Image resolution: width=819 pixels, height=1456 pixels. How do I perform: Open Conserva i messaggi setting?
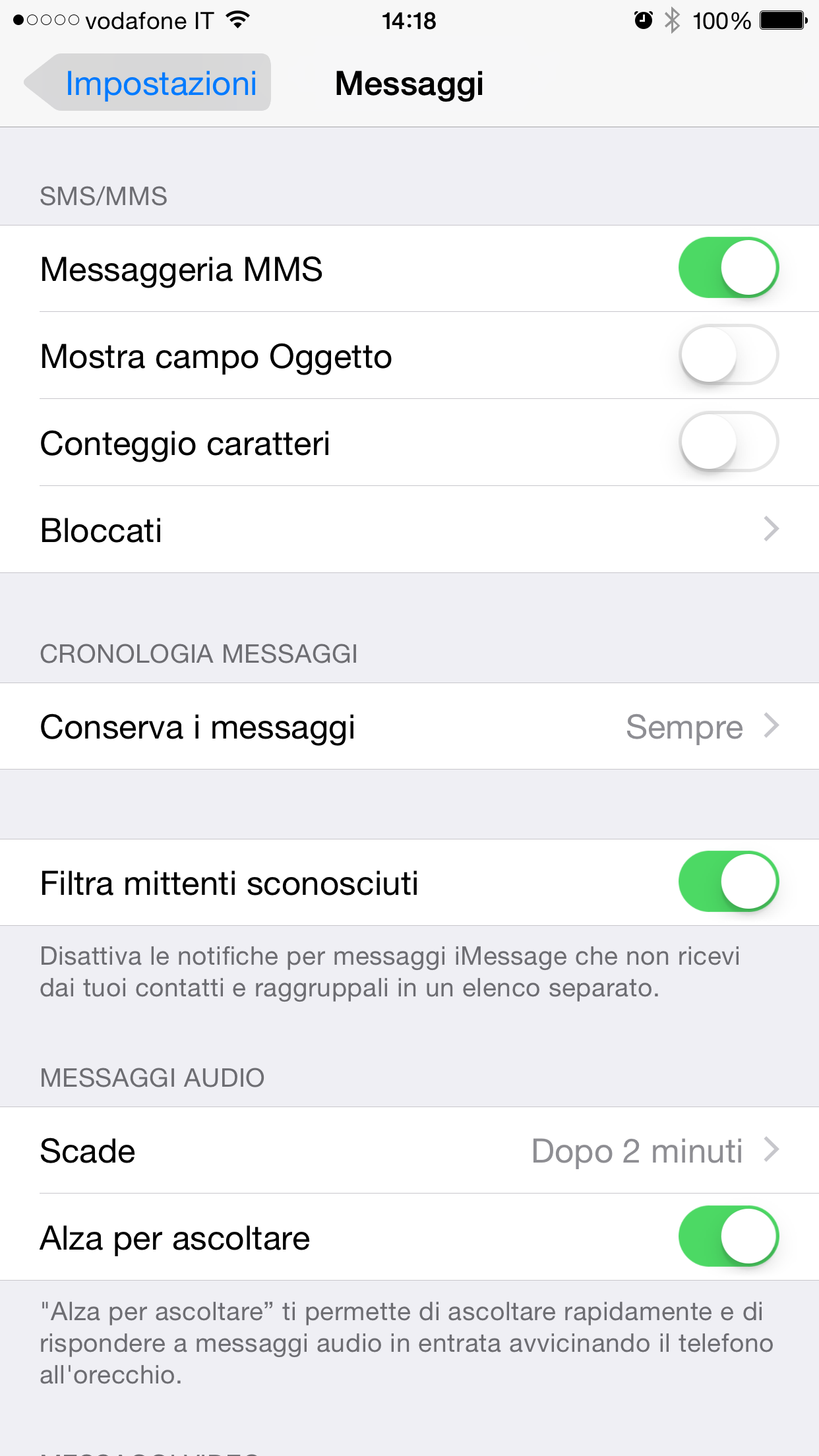409,726
